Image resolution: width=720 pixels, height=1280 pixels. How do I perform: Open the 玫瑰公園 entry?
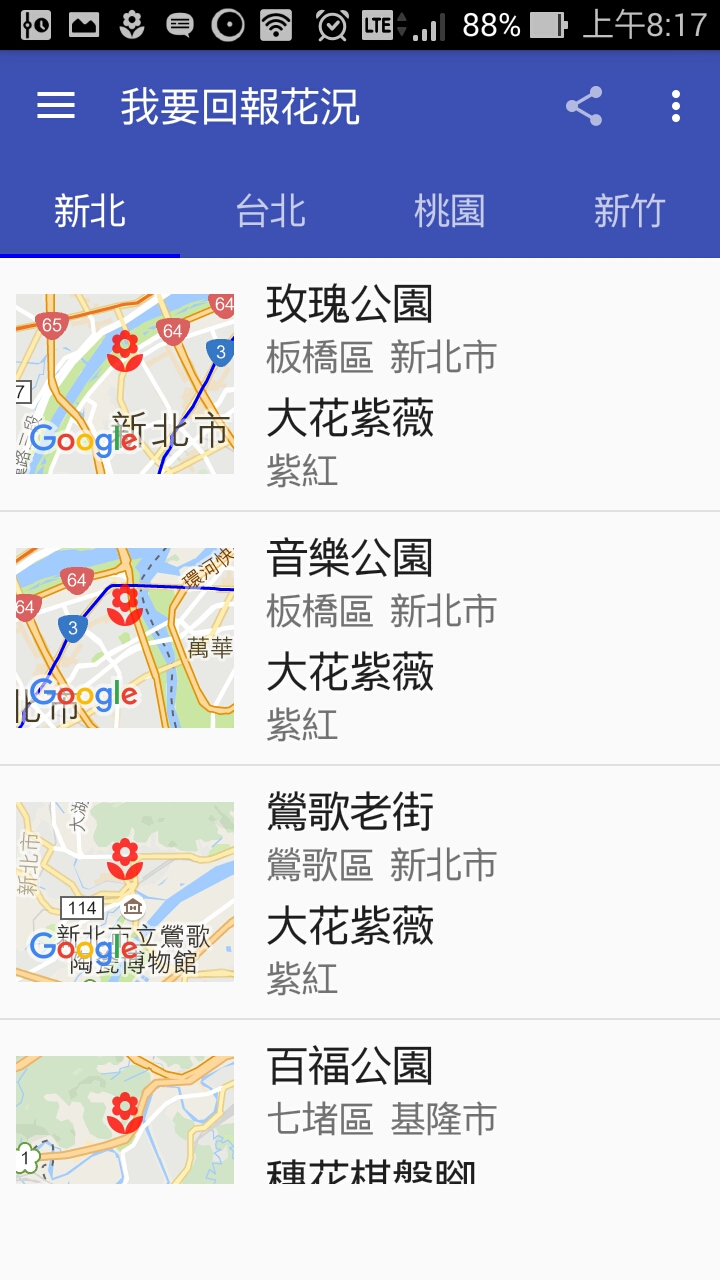pyautogui.click(x=360, y=385)
